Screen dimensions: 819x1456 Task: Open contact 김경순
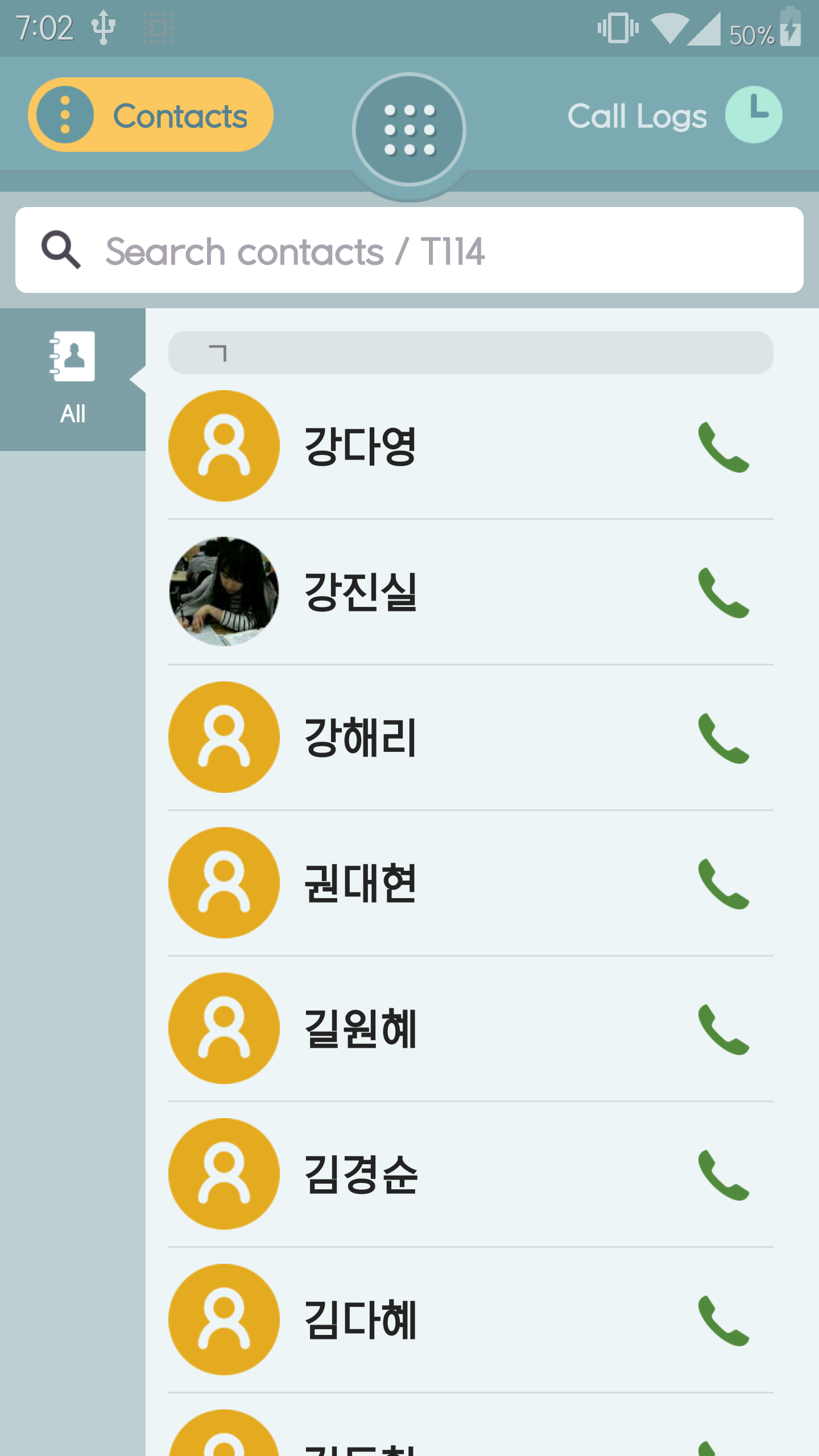(361, 1174)
